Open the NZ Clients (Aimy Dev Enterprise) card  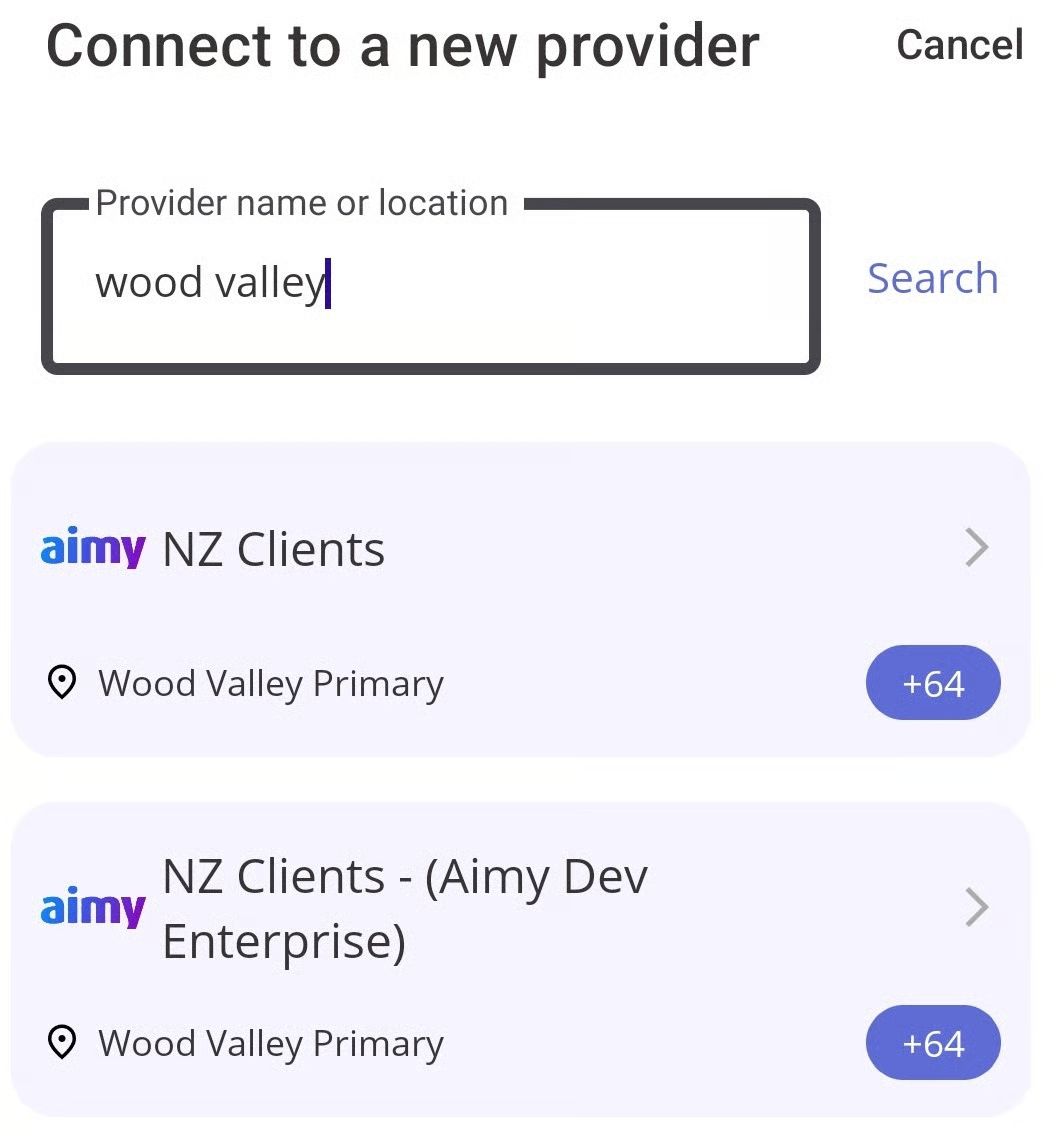[x=521, y=959]
